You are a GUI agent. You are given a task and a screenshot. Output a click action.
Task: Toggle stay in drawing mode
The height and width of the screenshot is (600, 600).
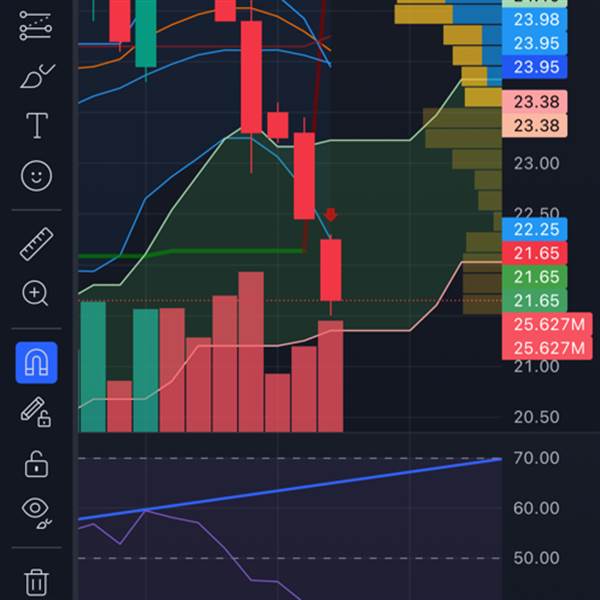[36, 412]
